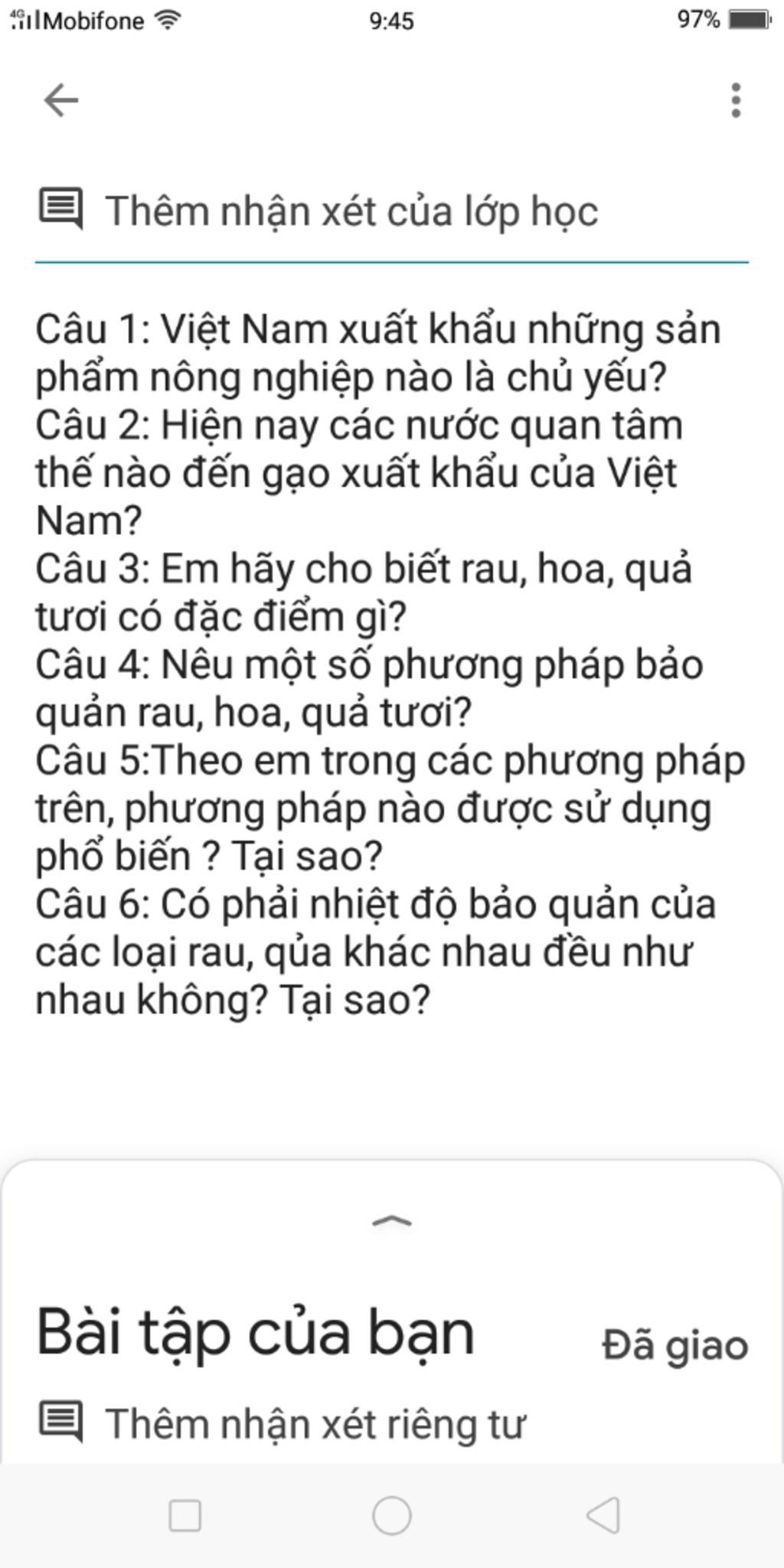The image size is (784, 1568).
Task: Go back using the top-left arrow
Action: (x=61, y=100)
